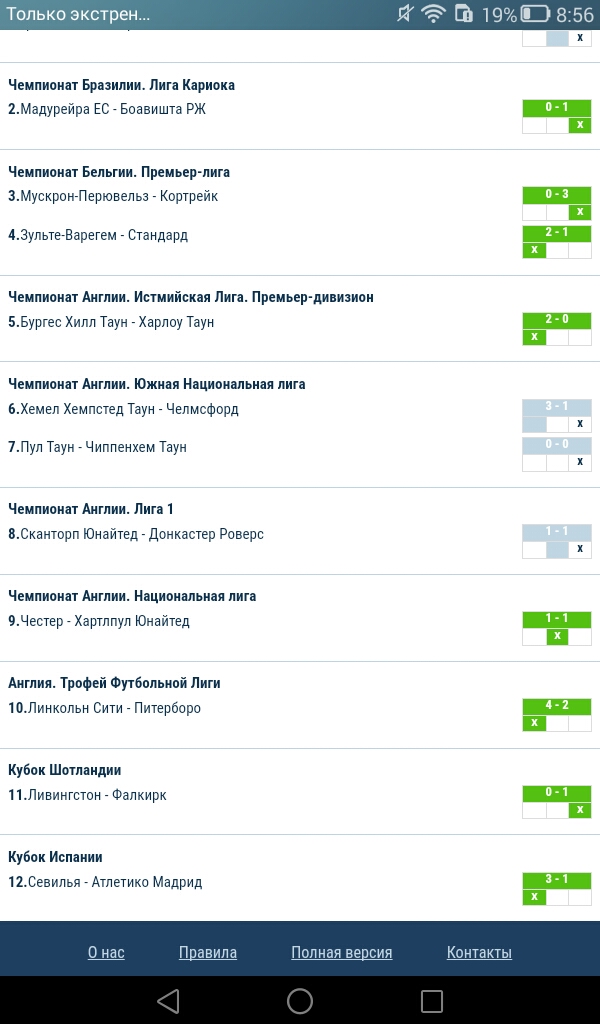Go back using the system back button
The image size is (600, 1024).
(168, 1000)
